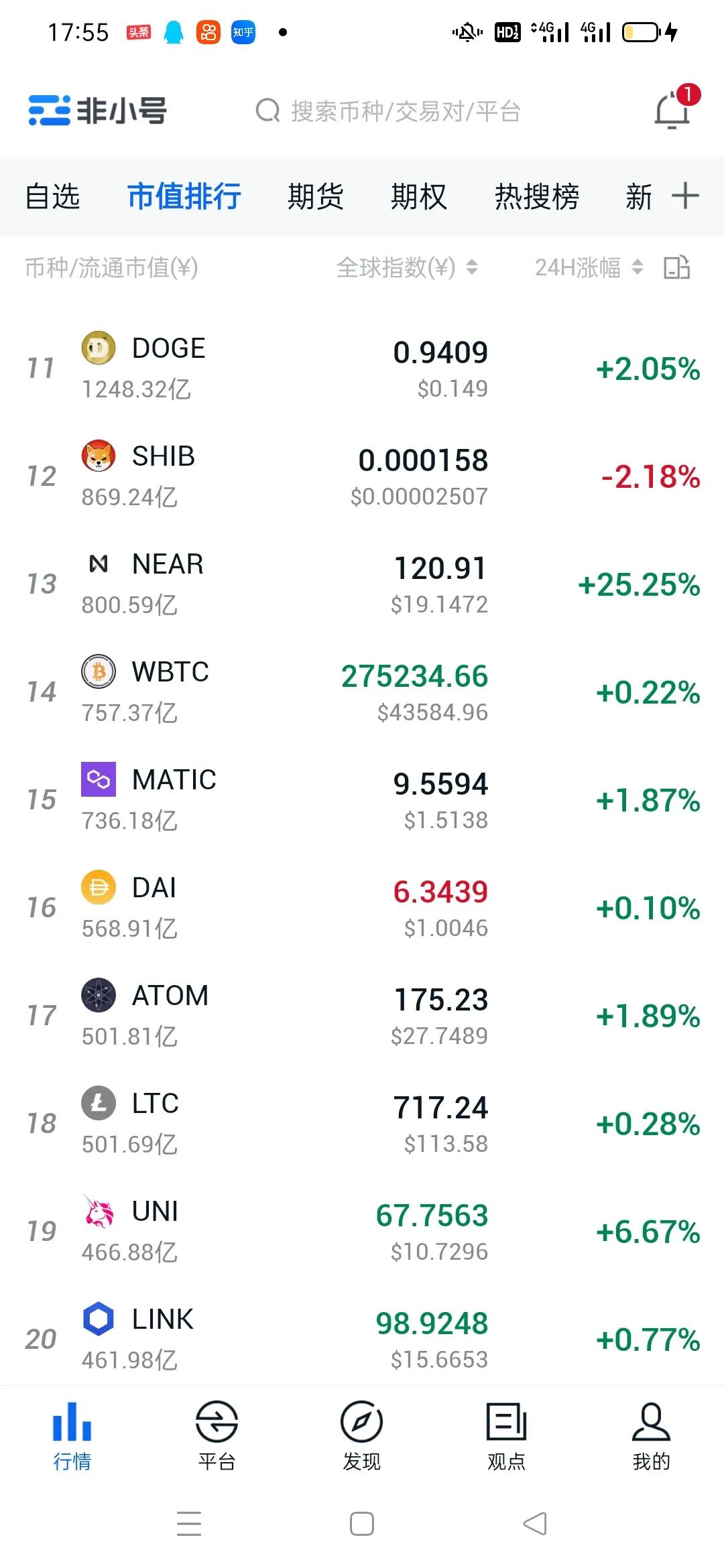Screen dimensions: 724x1568
Task: Switch to the 期权 tab
Action: [419, 197]
